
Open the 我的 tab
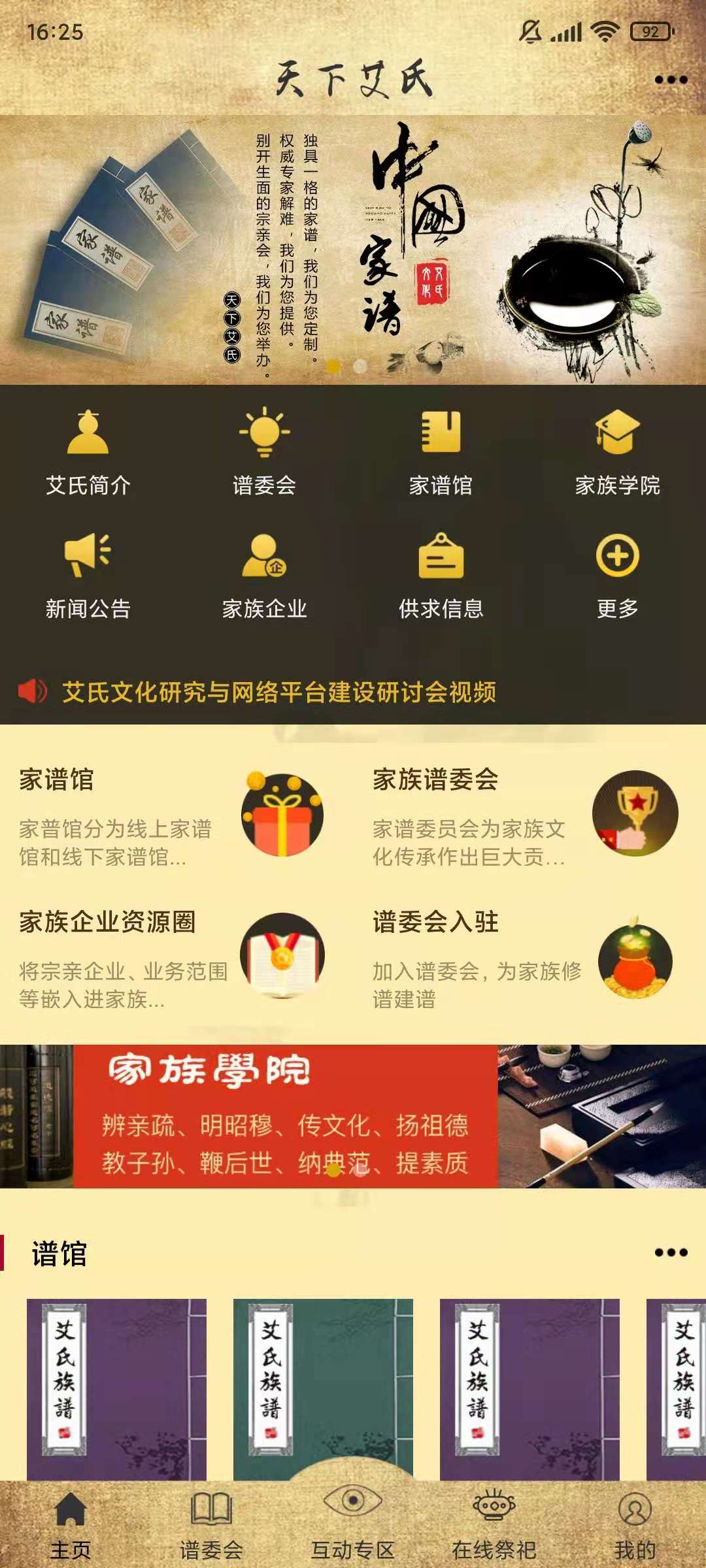pos(635,1524)
